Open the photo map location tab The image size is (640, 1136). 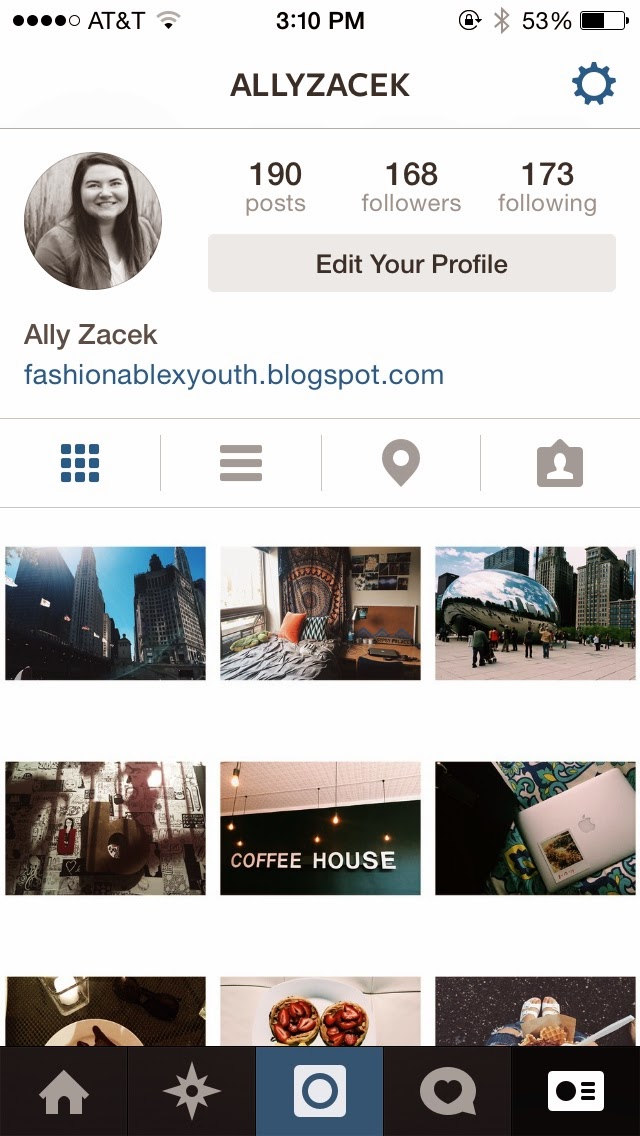click(x=400, y=464)
